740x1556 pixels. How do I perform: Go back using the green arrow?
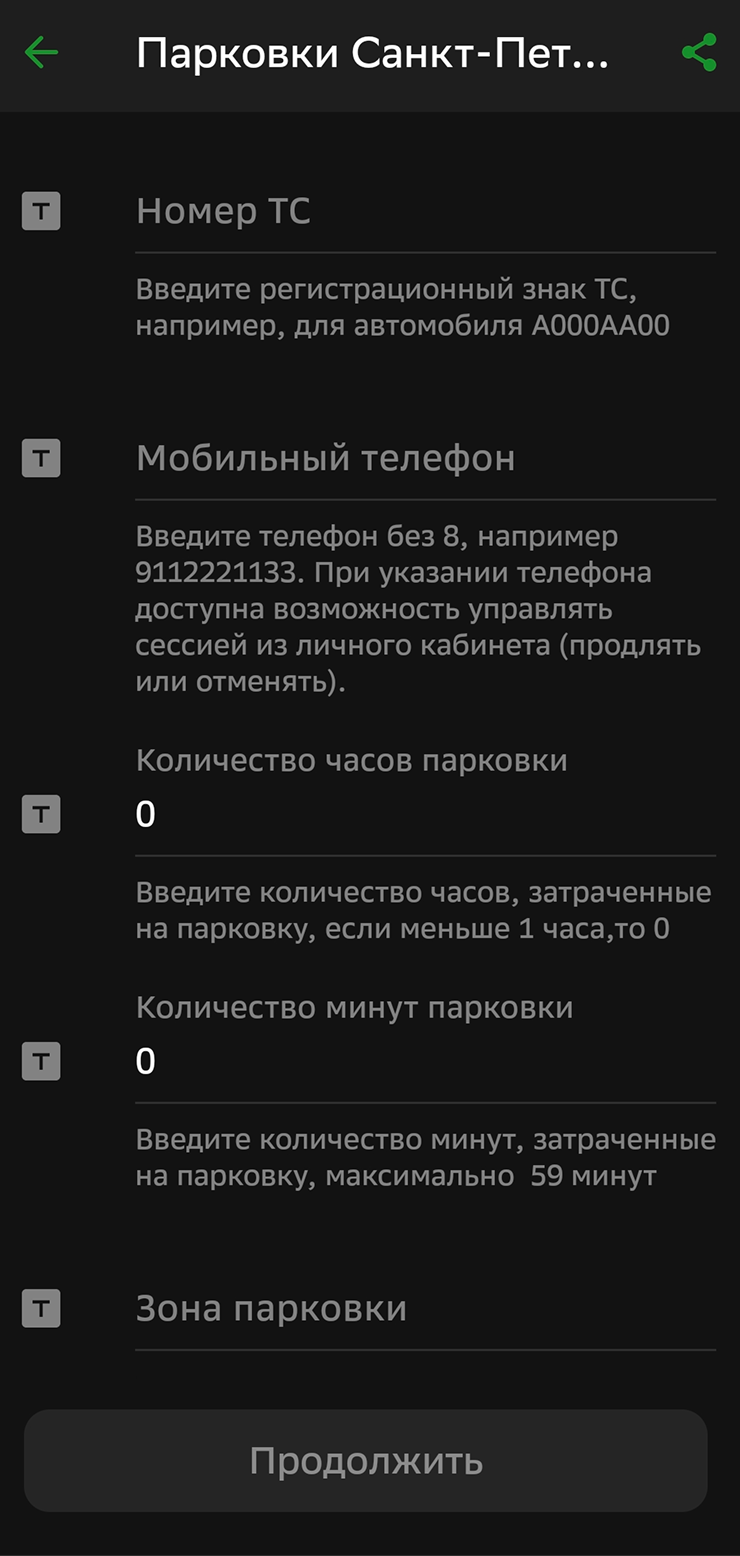42,53
